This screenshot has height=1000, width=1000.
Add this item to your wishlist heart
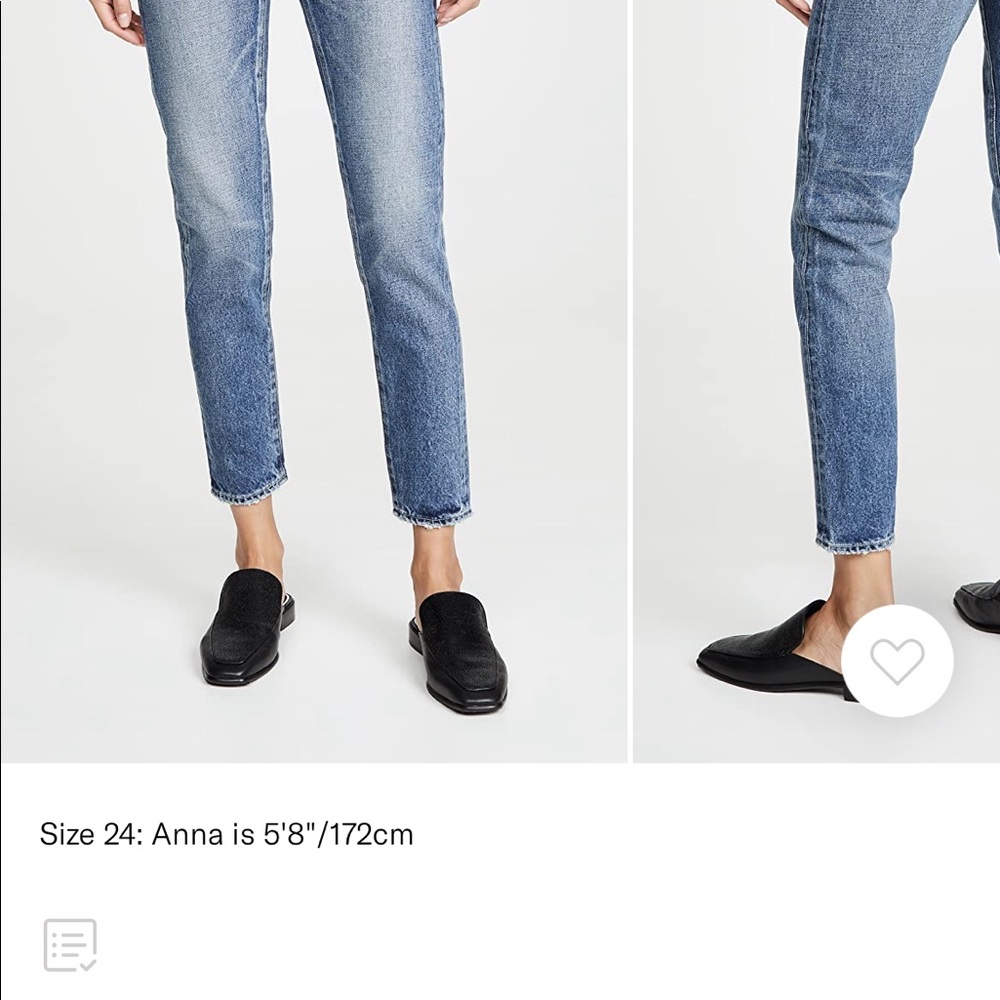click(x=897, y=661)
